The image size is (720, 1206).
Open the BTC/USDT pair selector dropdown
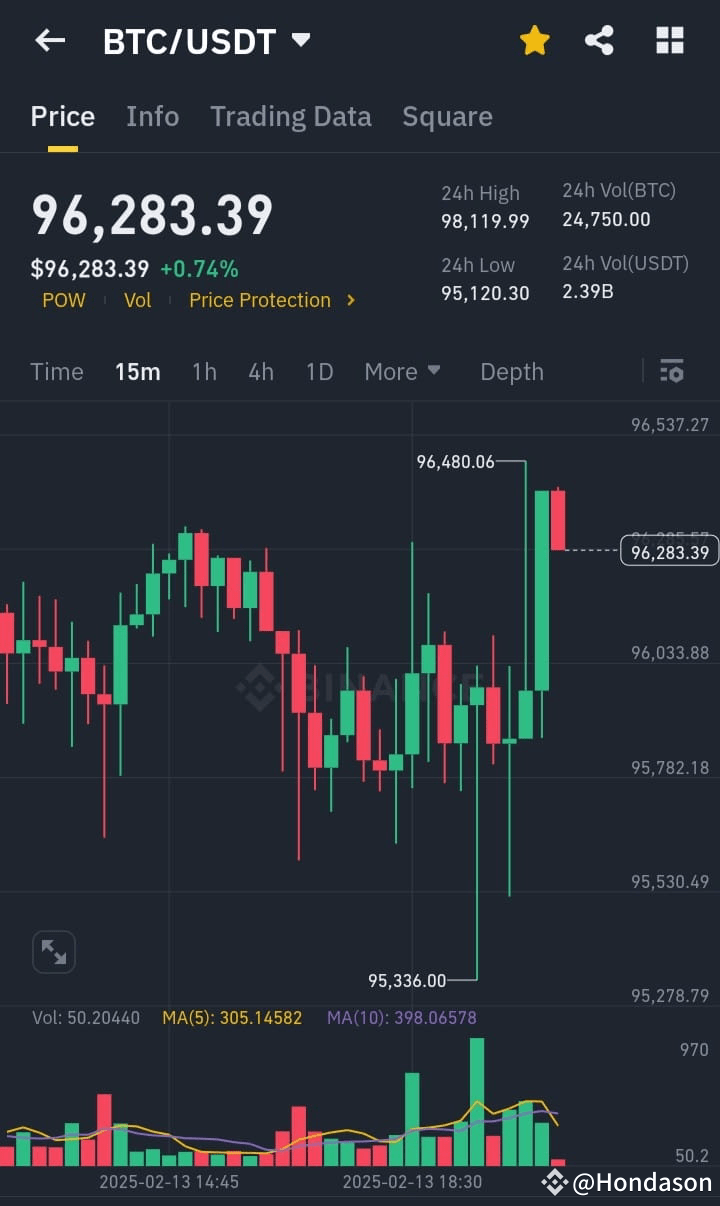point(207,40)
